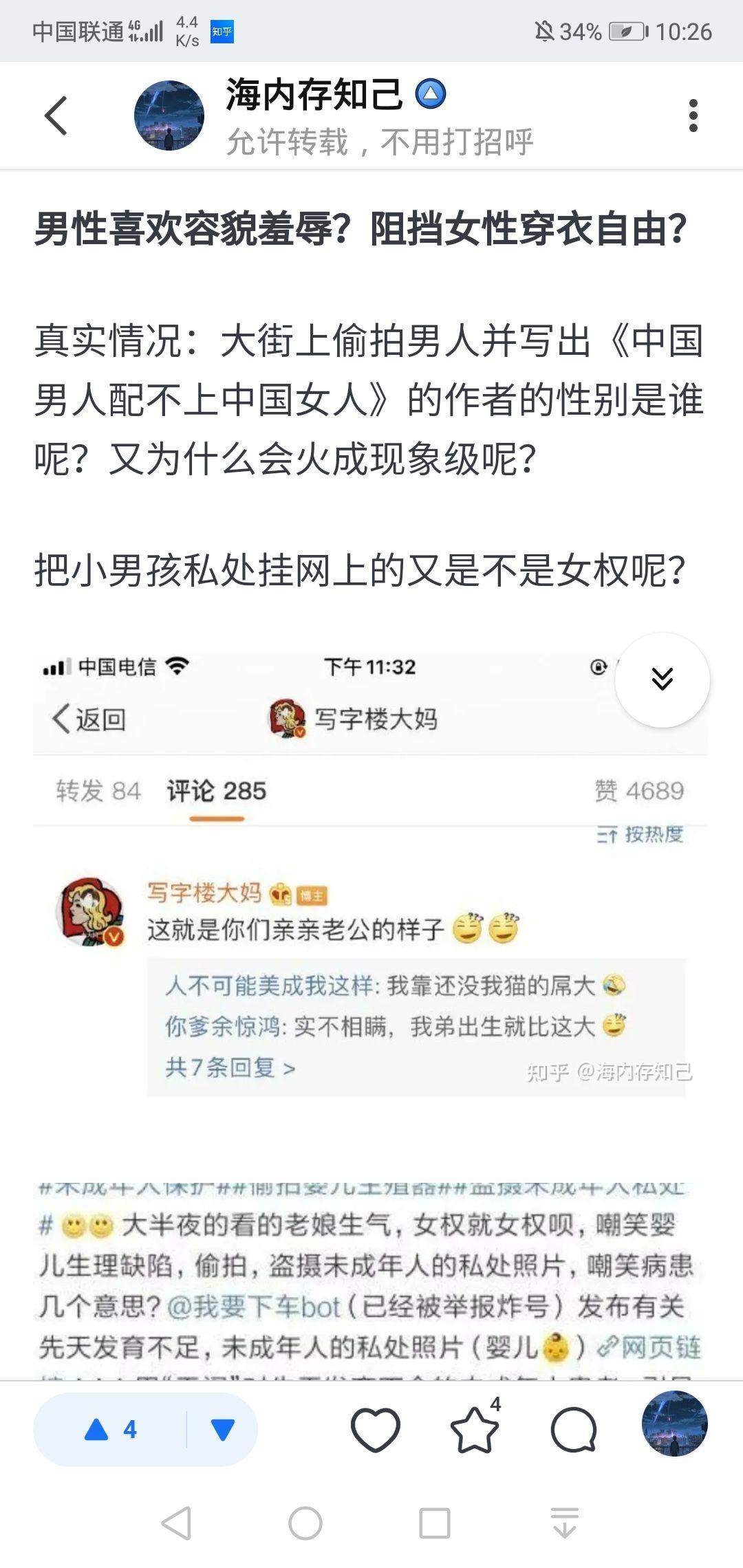Tap the author avatar in the bottom bar
Screen dimensions: 743x1568
pos(674,1423)
